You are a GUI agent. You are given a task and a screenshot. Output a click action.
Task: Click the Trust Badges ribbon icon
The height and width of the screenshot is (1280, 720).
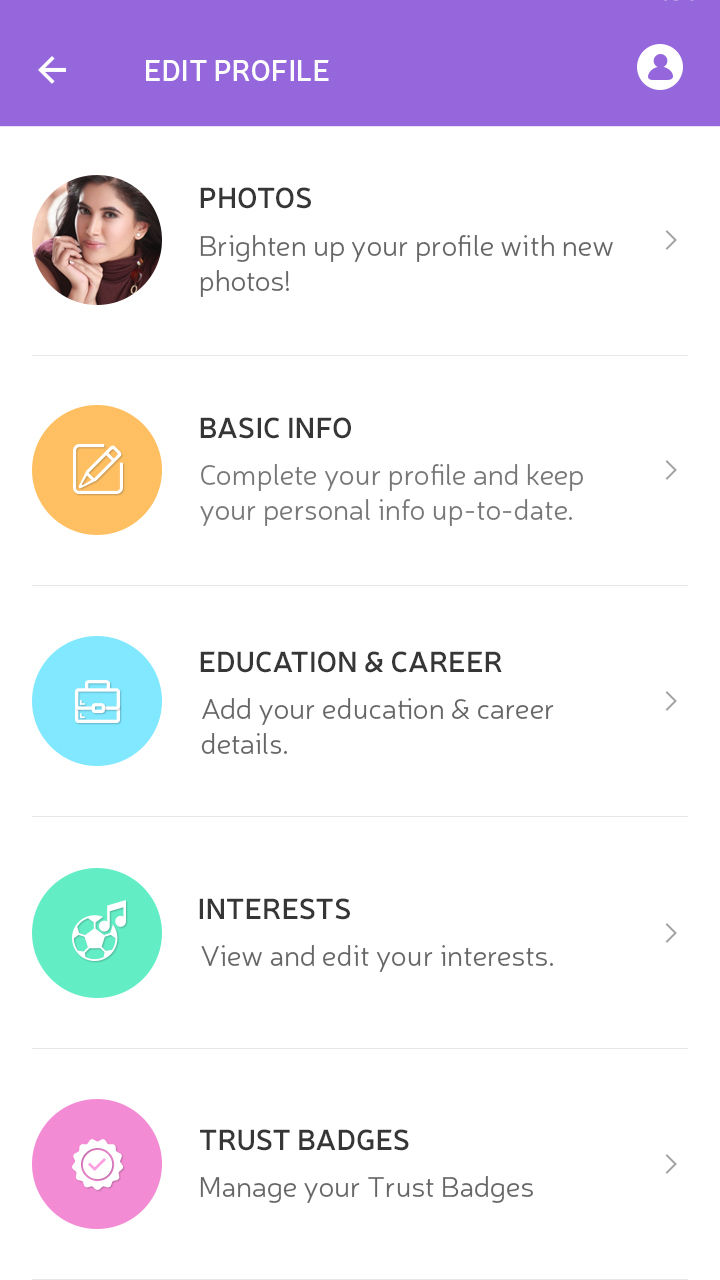point(97,1164)
